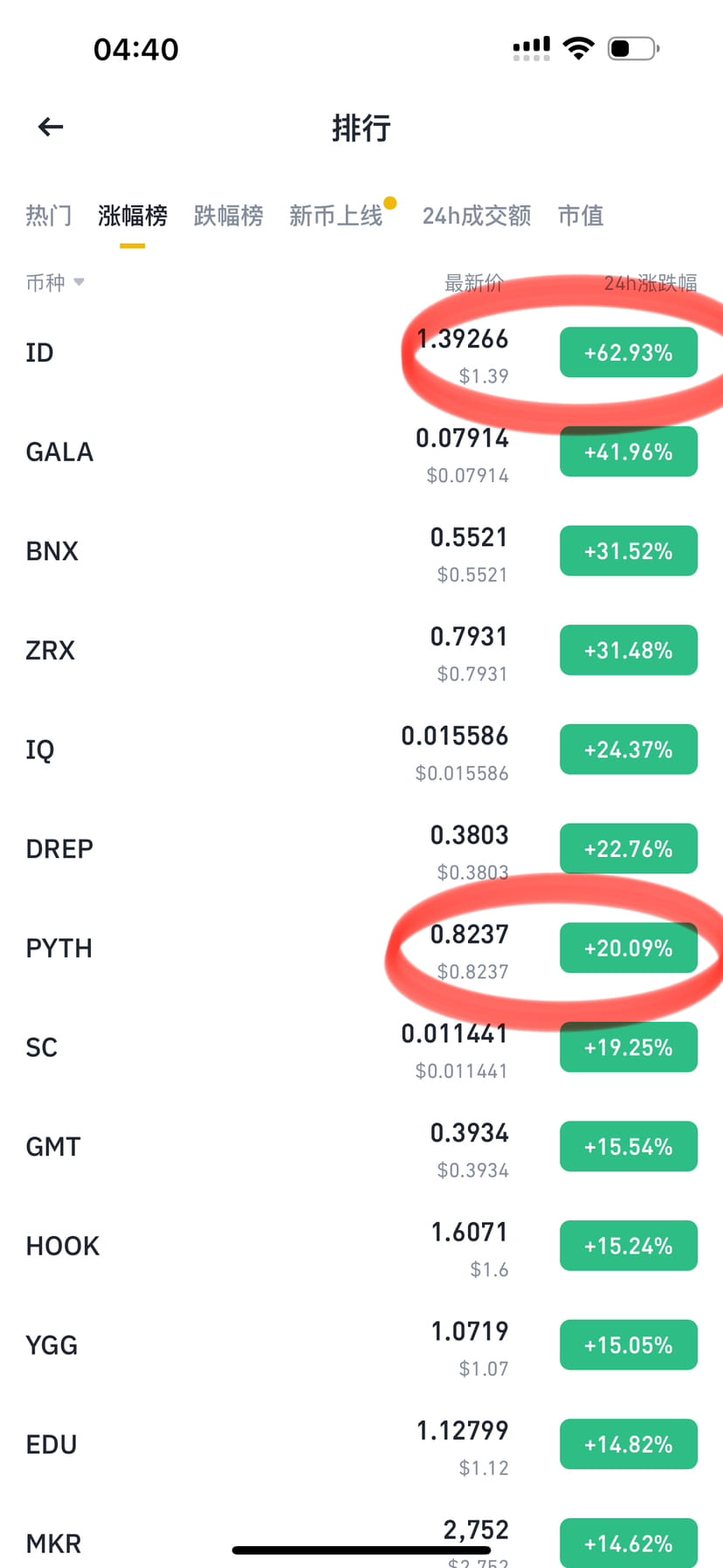Switch to the 热门 tab
This screenshot has height=1568, width=723.
pos(48,217)
